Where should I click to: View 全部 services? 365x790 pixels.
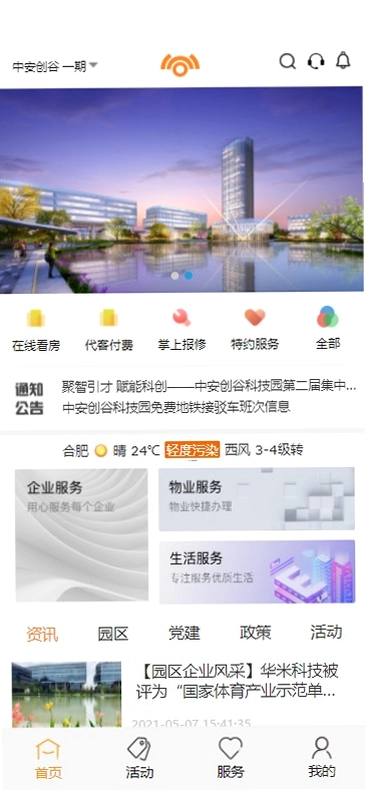[x=328, y=330]
